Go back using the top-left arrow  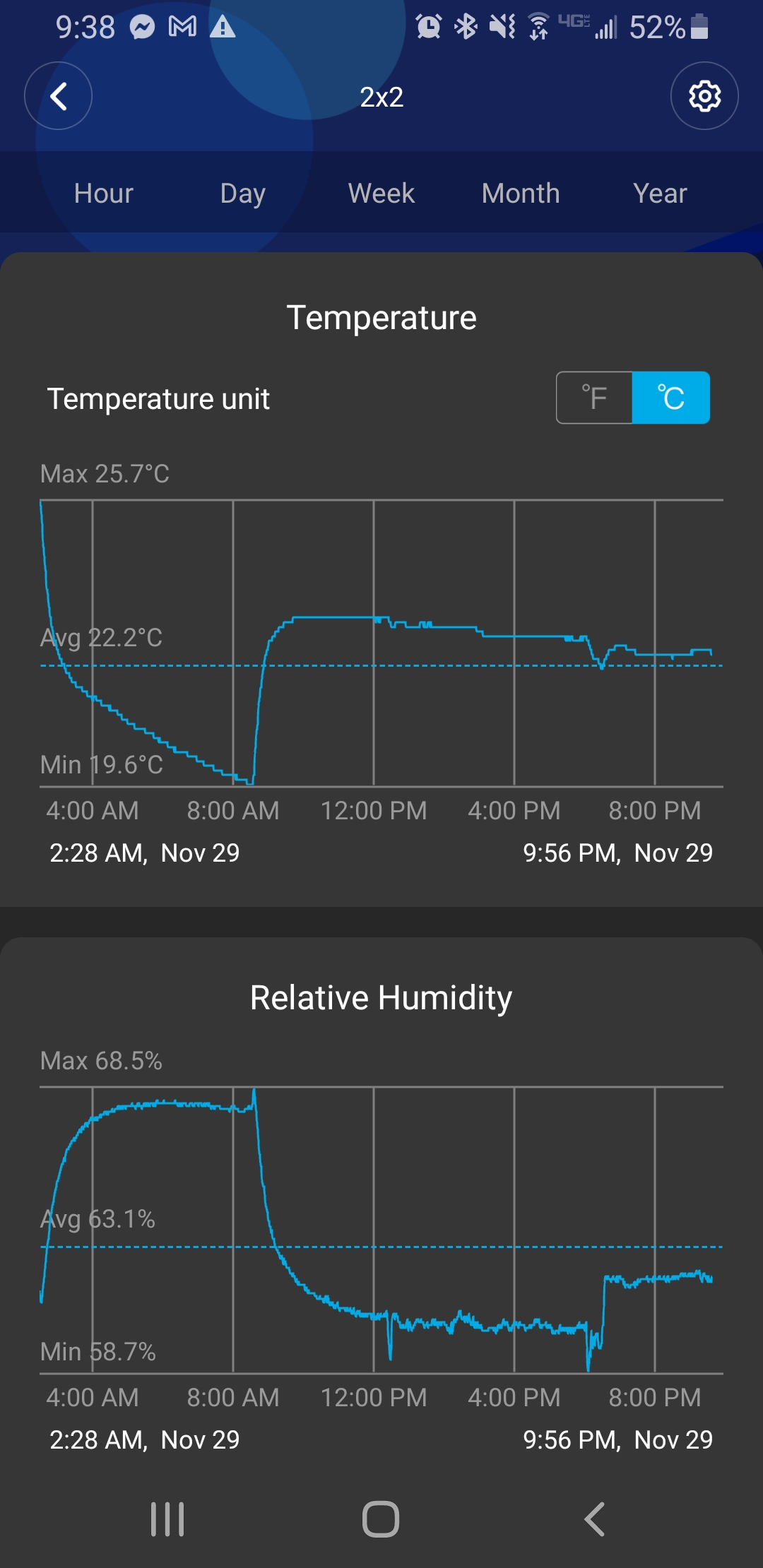click(x=59, y=96)
